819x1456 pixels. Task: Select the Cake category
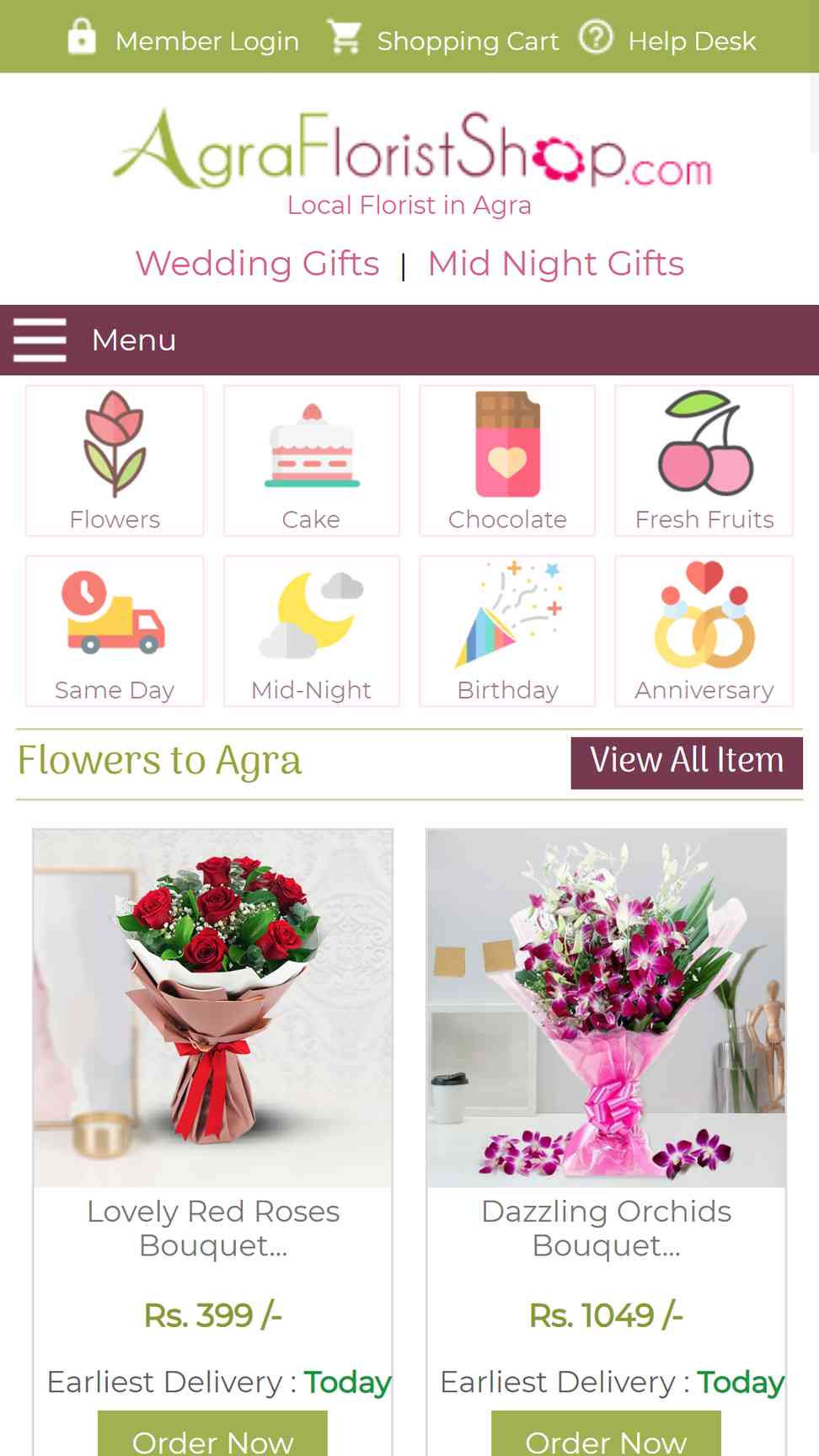click(x=312, y=461)
